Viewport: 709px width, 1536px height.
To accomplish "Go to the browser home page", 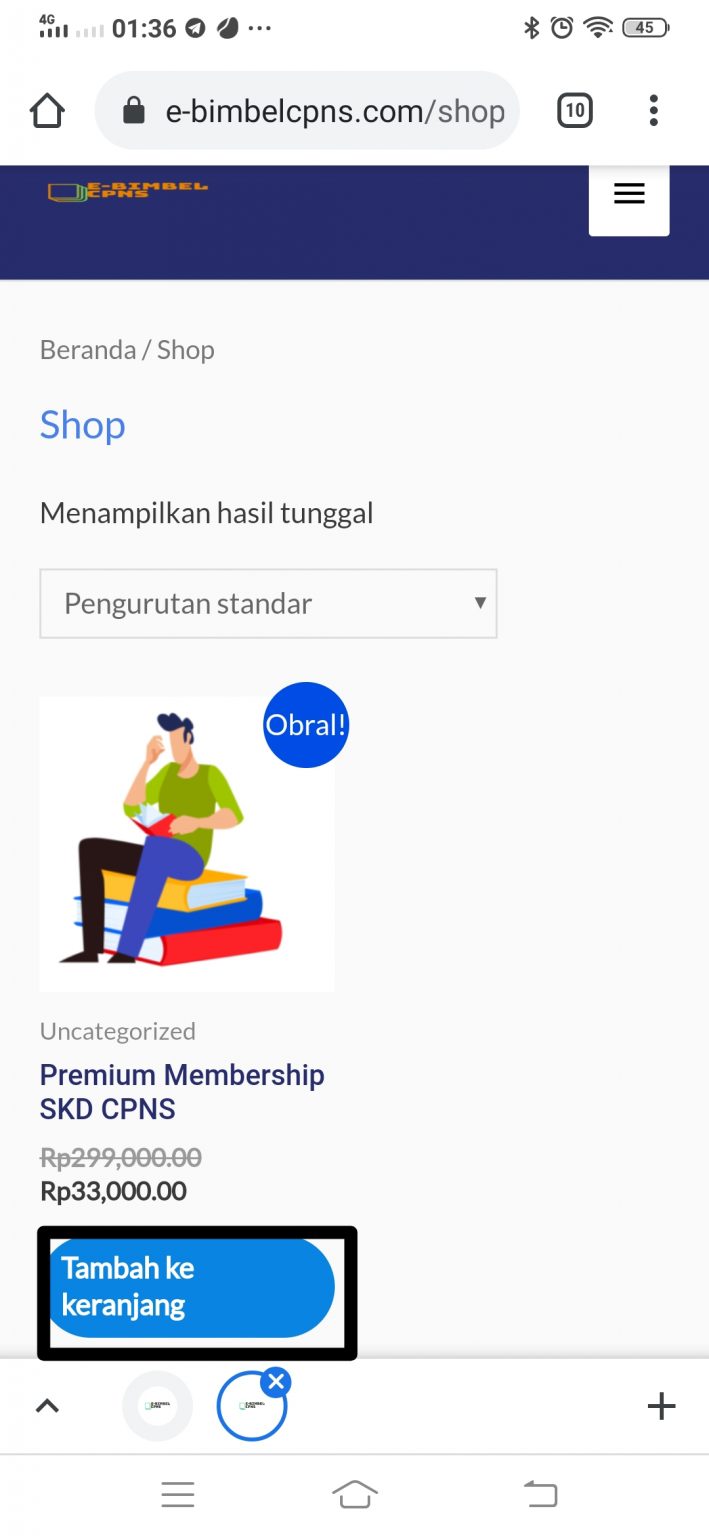I will tap(48, 110).
